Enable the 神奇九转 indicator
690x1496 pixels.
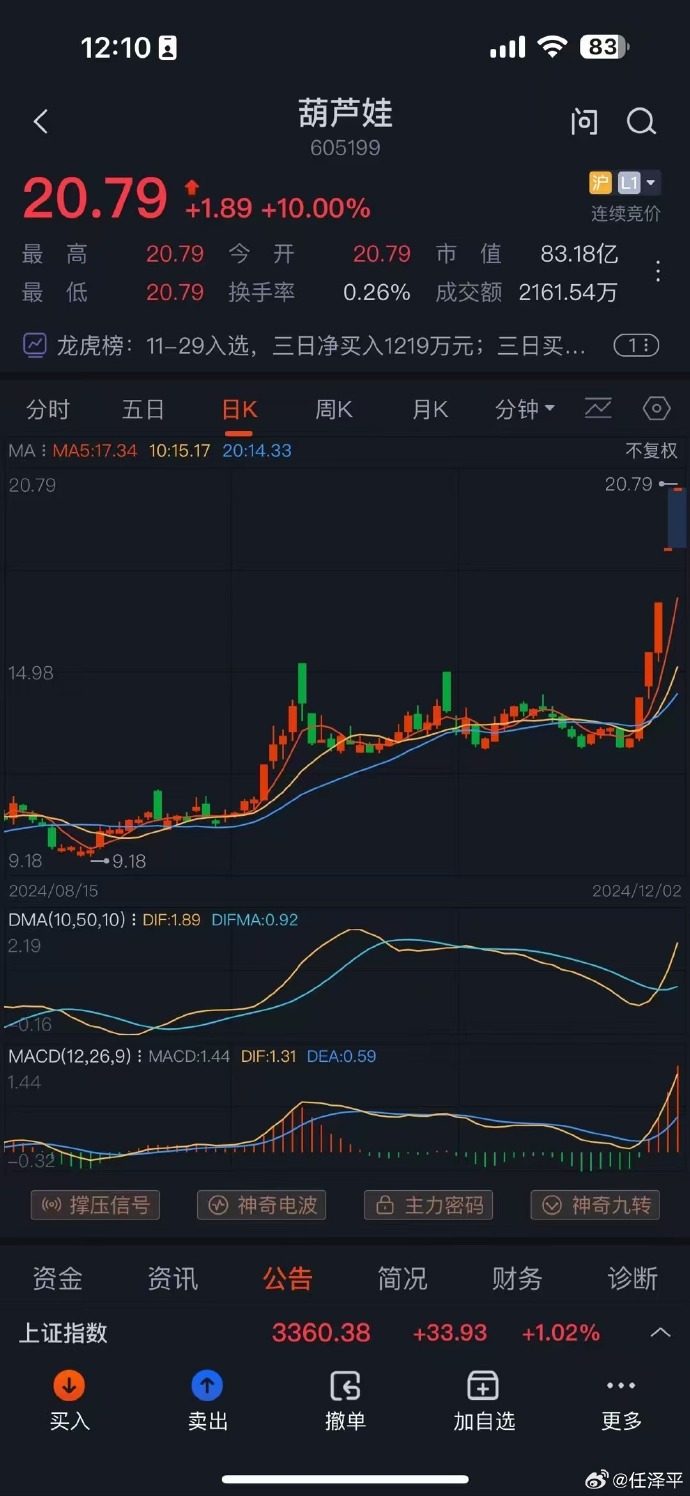point(595,1205)
